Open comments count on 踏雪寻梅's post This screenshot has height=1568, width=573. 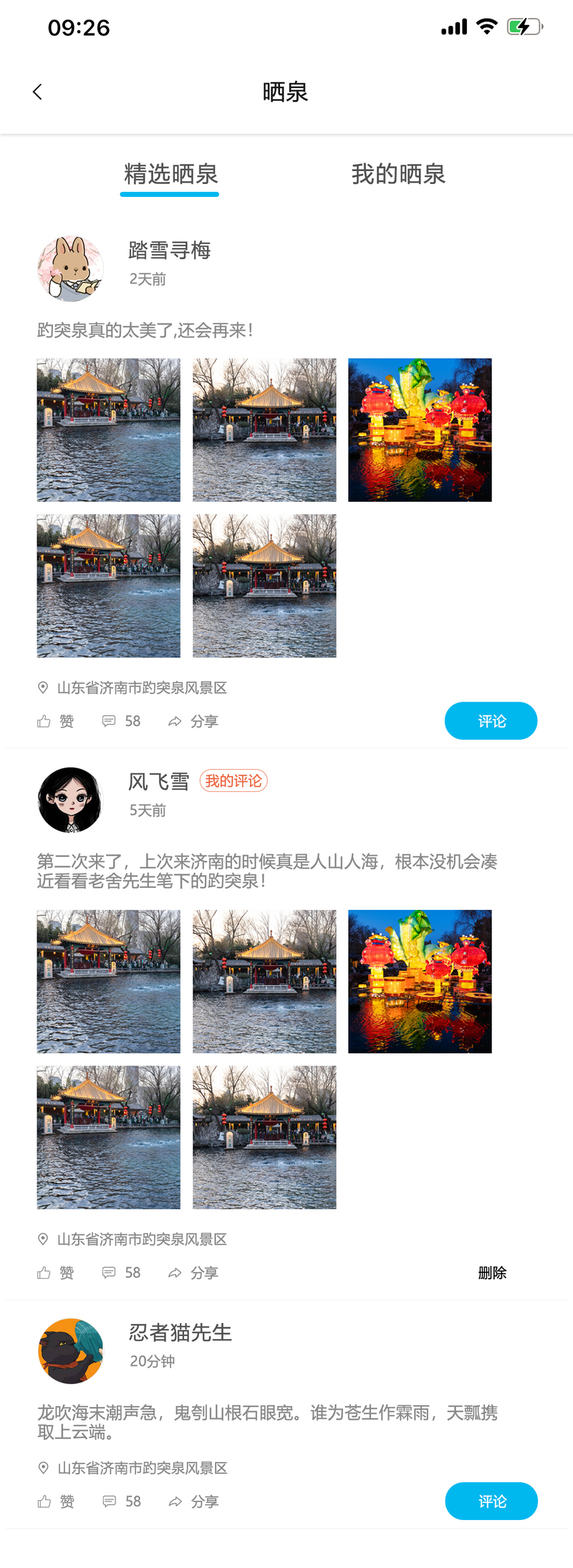coord(122,721)
